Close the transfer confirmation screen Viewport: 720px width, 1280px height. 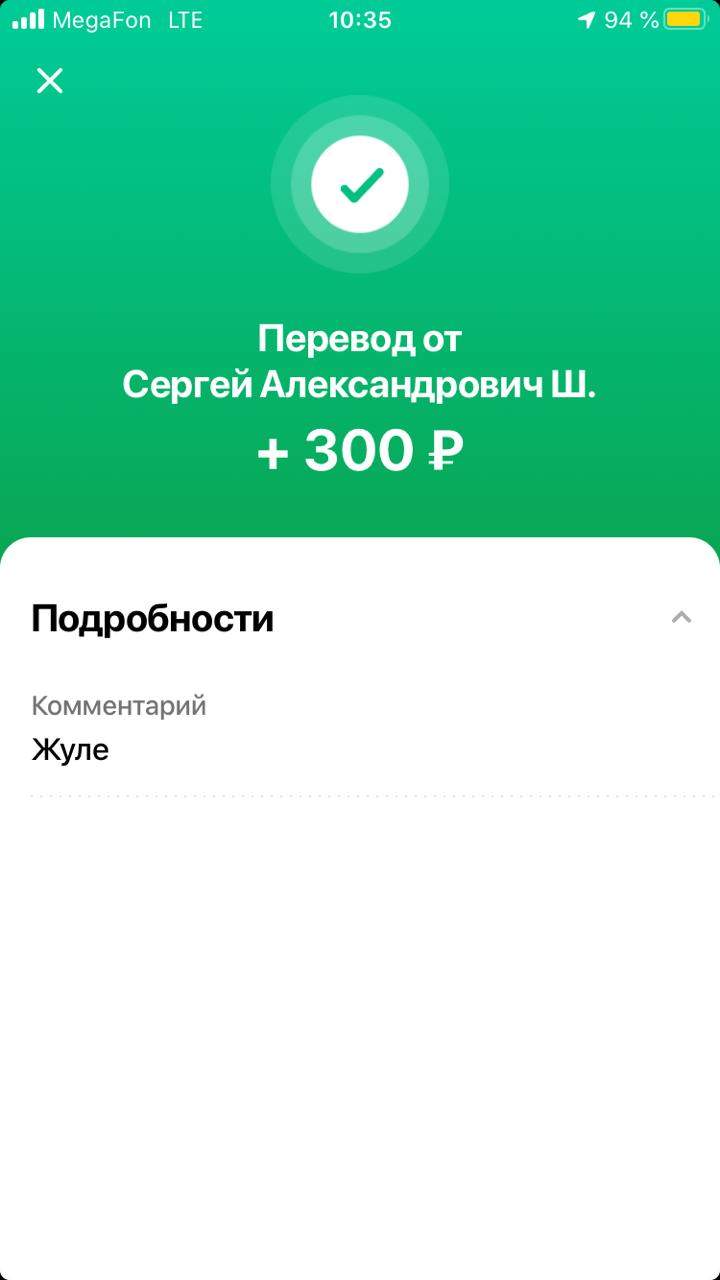point(49,81)
